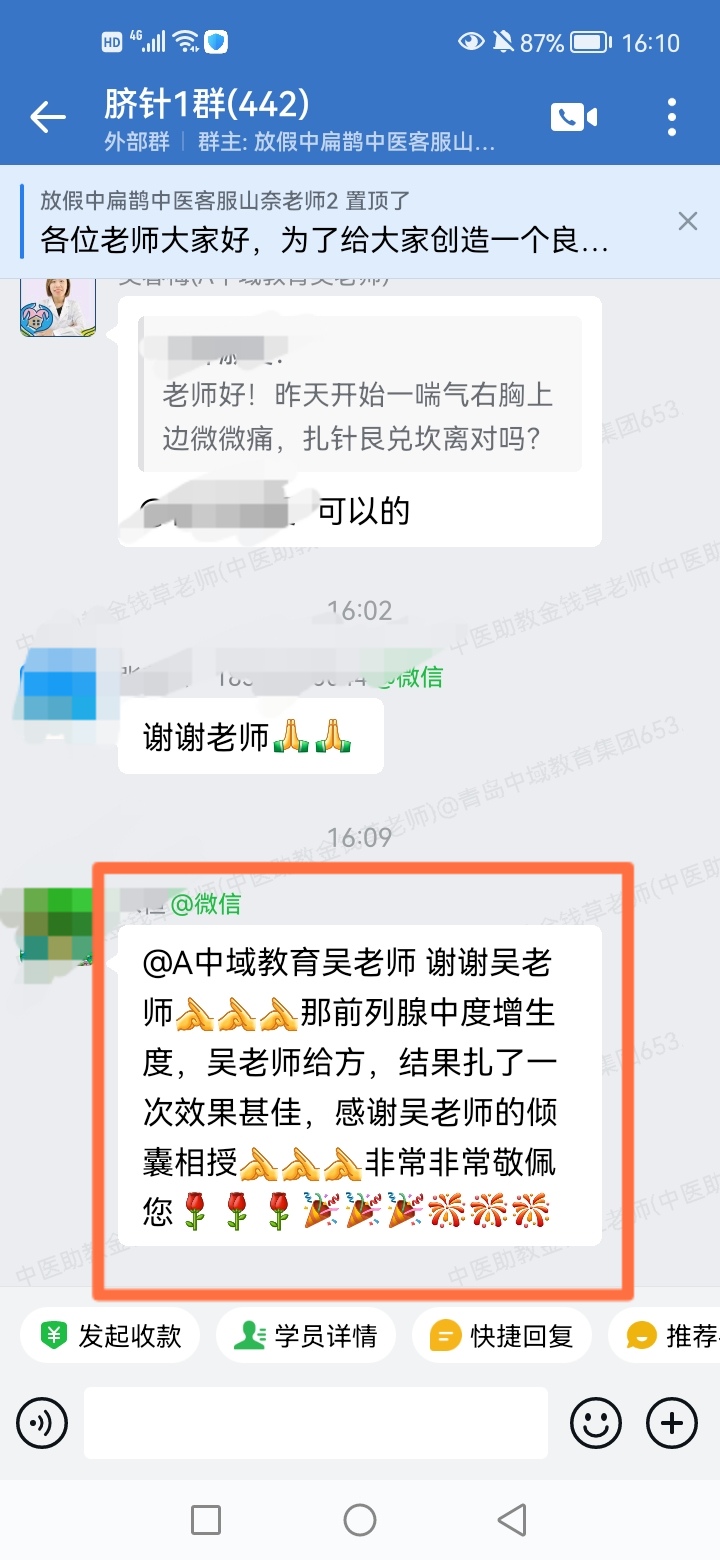Go back from 脐针1群 chat

tap(47, 117)
